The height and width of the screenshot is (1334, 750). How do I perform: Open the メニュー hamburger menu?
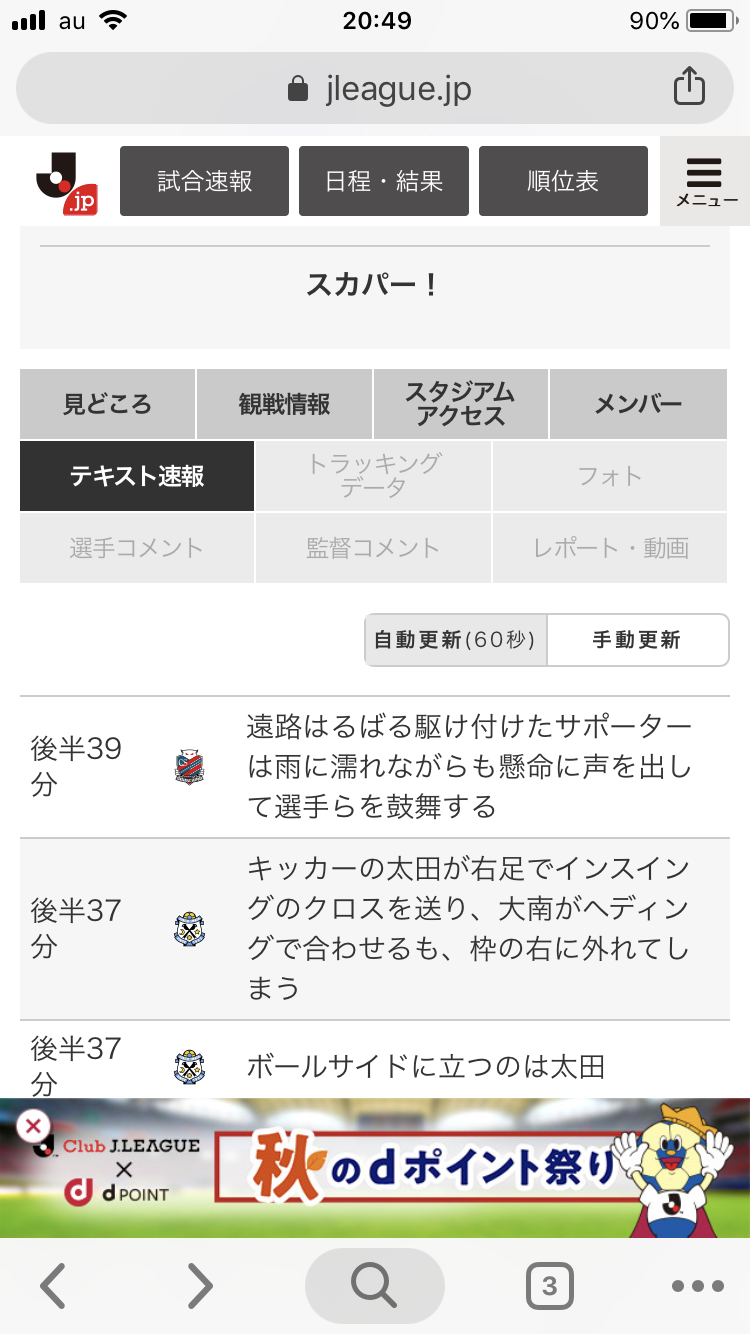pos(705,181)
